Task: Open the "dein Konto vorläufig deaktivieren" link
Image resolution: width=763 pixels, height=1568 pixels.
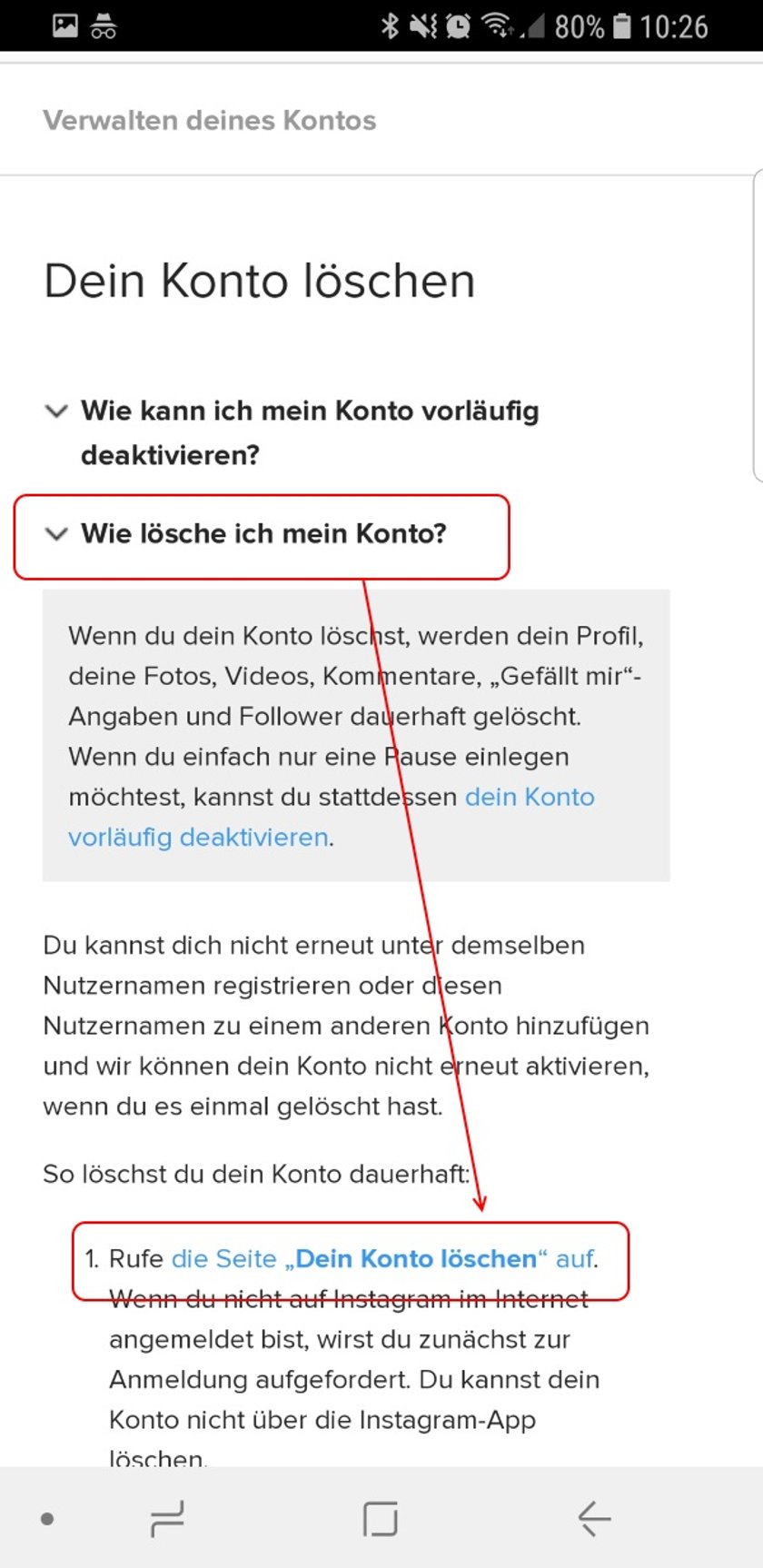Action: [332, 817]
